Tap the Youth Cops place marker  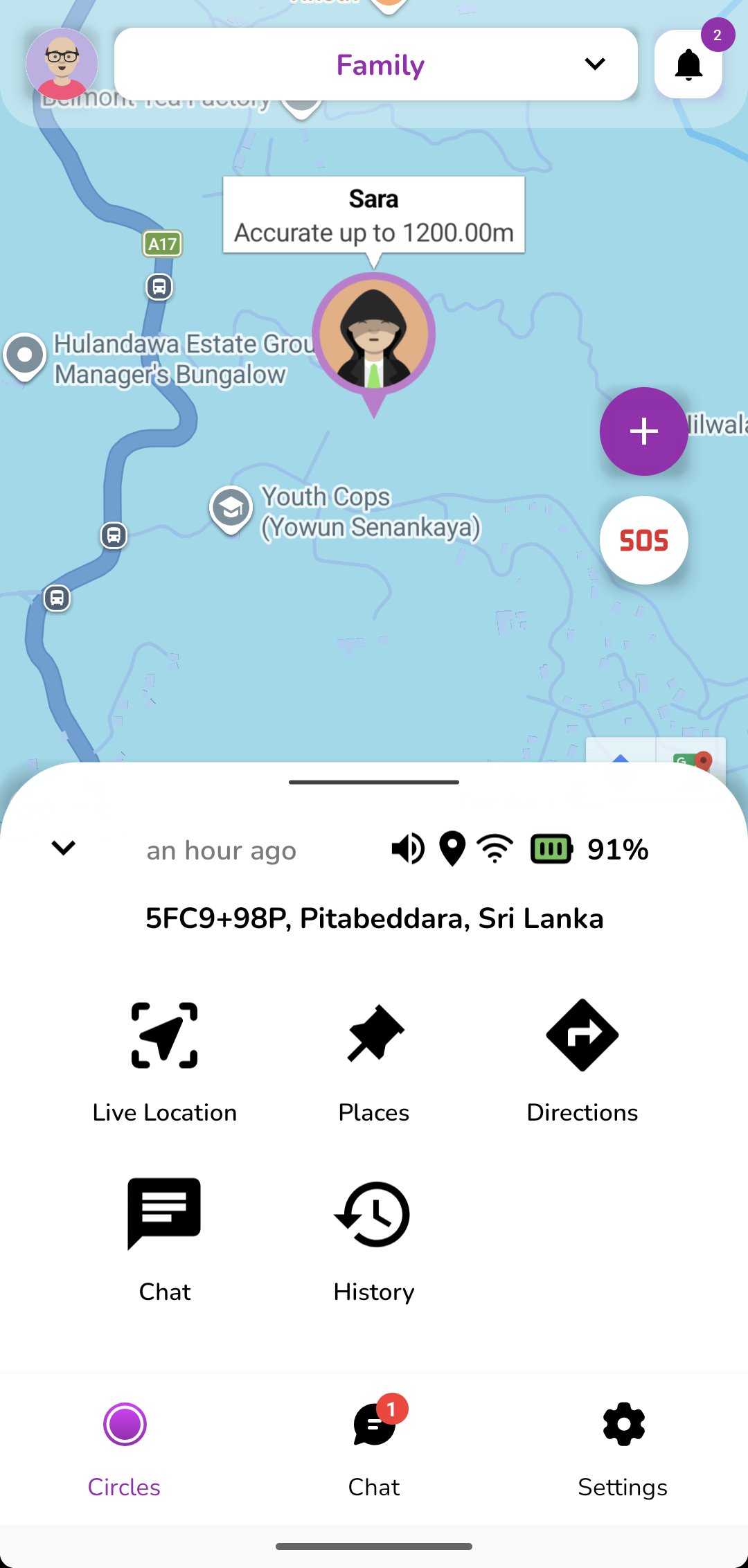tap(231, 510)
